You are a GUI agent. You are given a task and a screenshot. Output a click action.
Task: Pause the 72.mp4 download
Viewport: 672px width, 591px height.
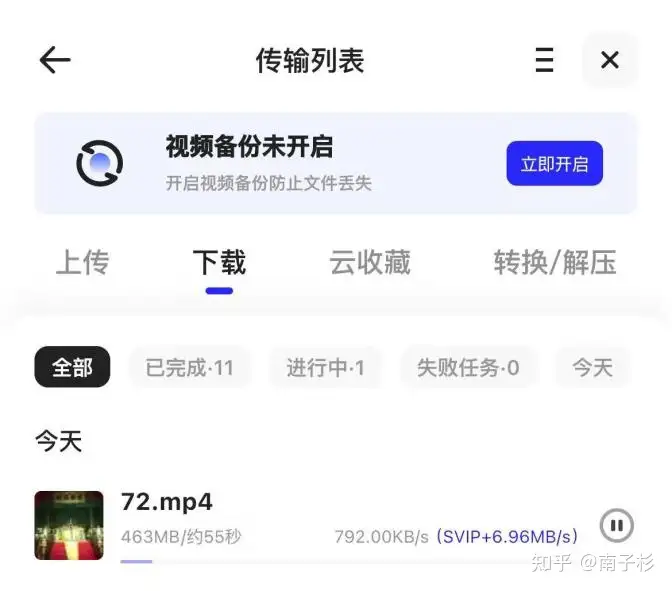616,524
